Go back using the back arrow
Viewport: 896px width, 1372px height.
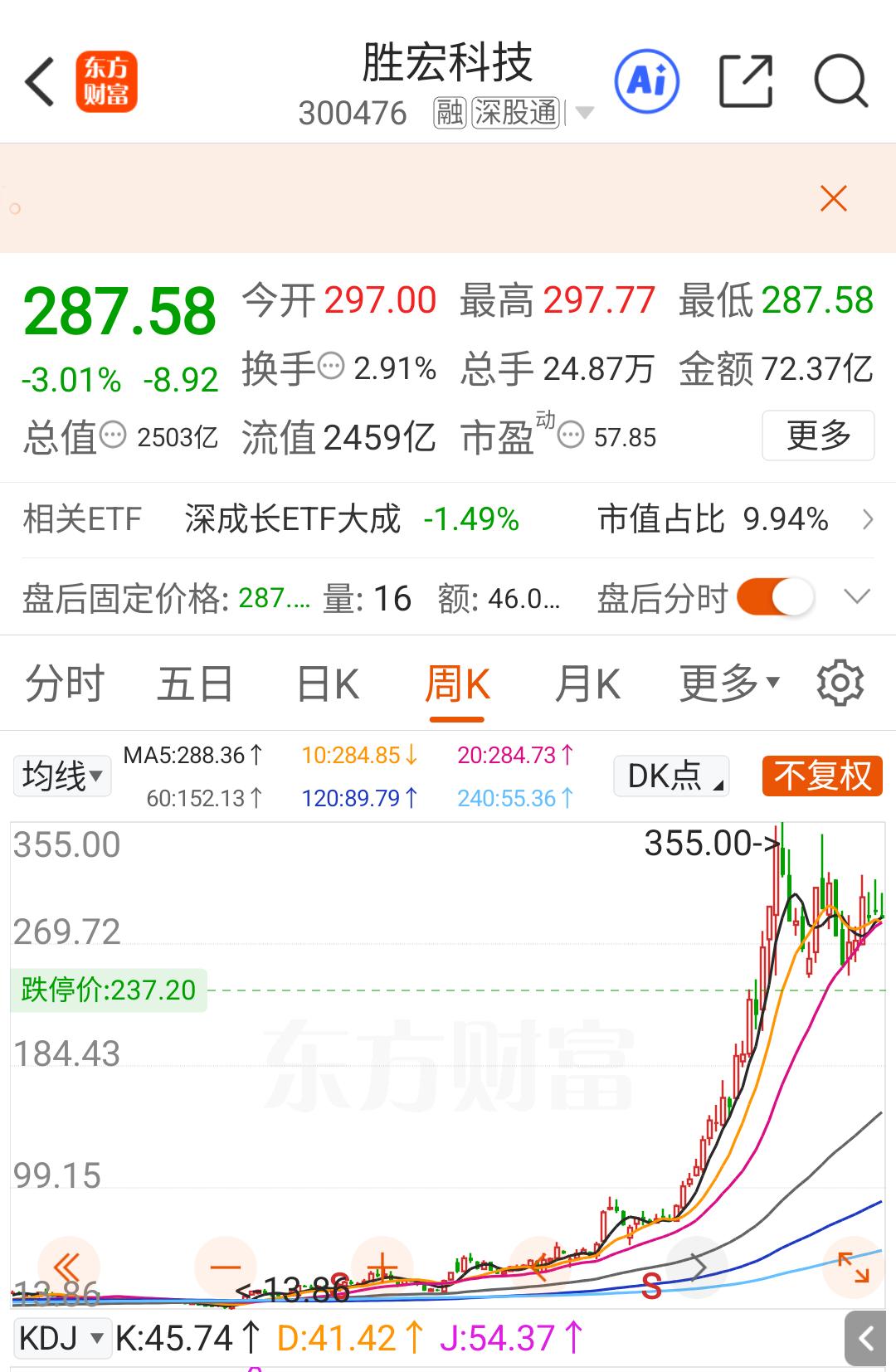coord(39,80)
